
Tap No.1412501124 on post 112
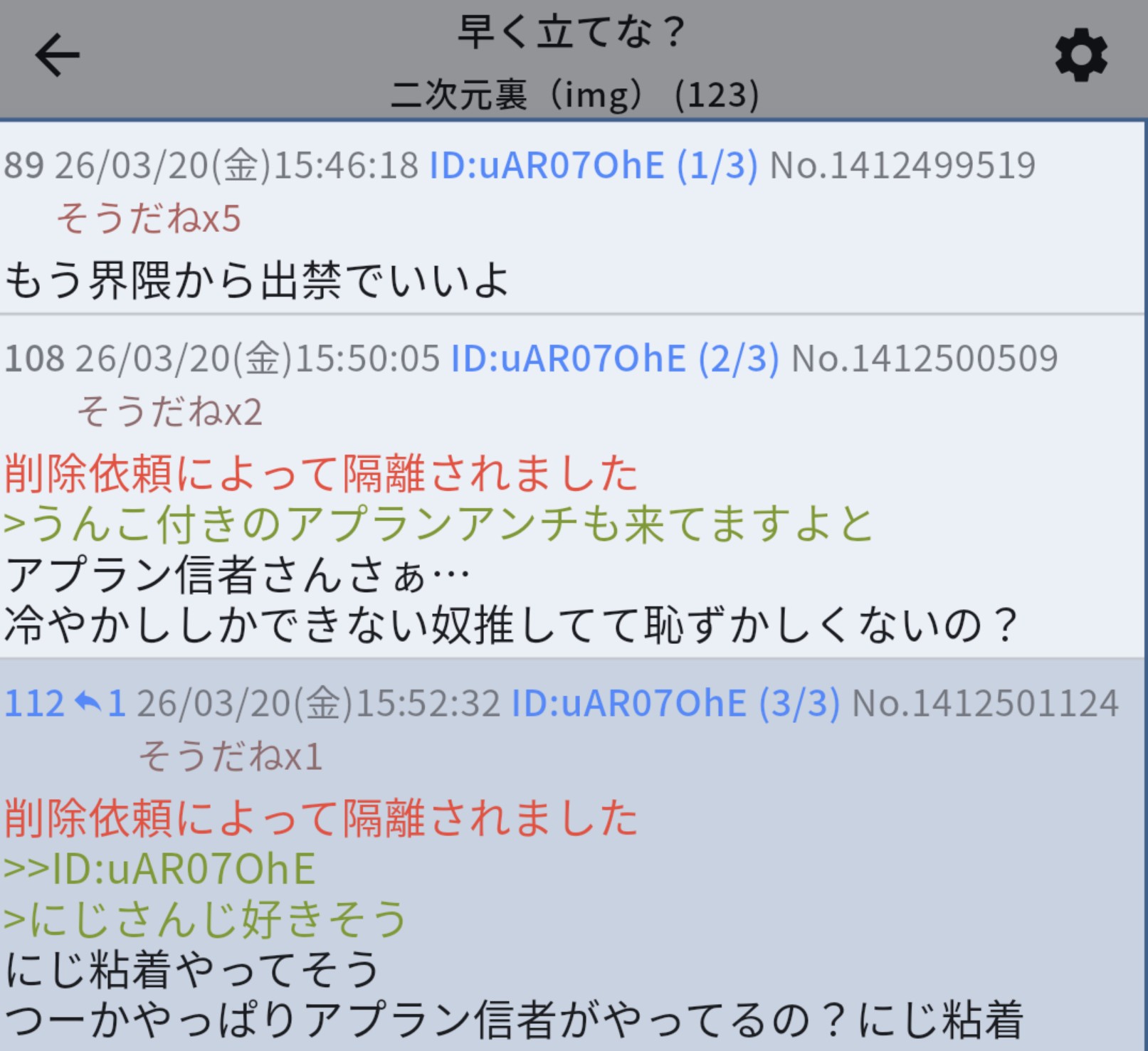coord(985,703)
